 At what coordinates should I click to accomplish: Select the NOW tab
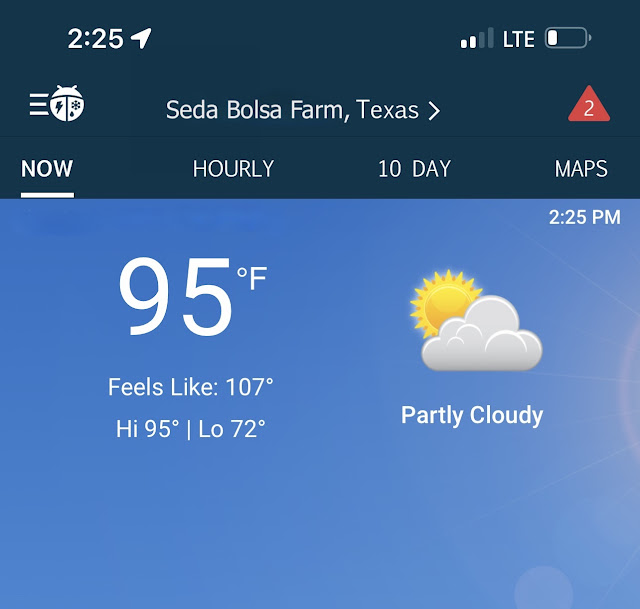pos(47,169)
